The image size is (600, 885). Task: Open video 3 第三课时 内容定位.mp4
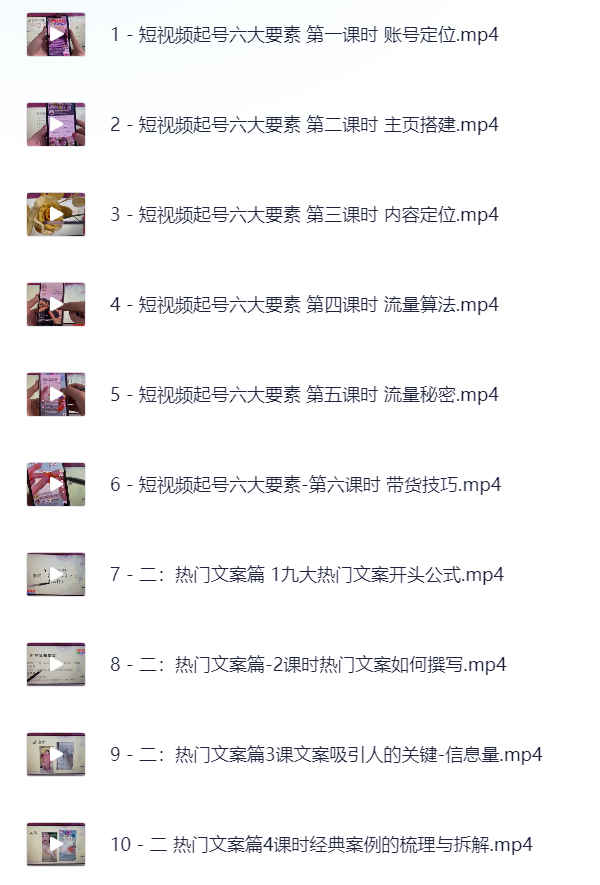click(305, 215)
